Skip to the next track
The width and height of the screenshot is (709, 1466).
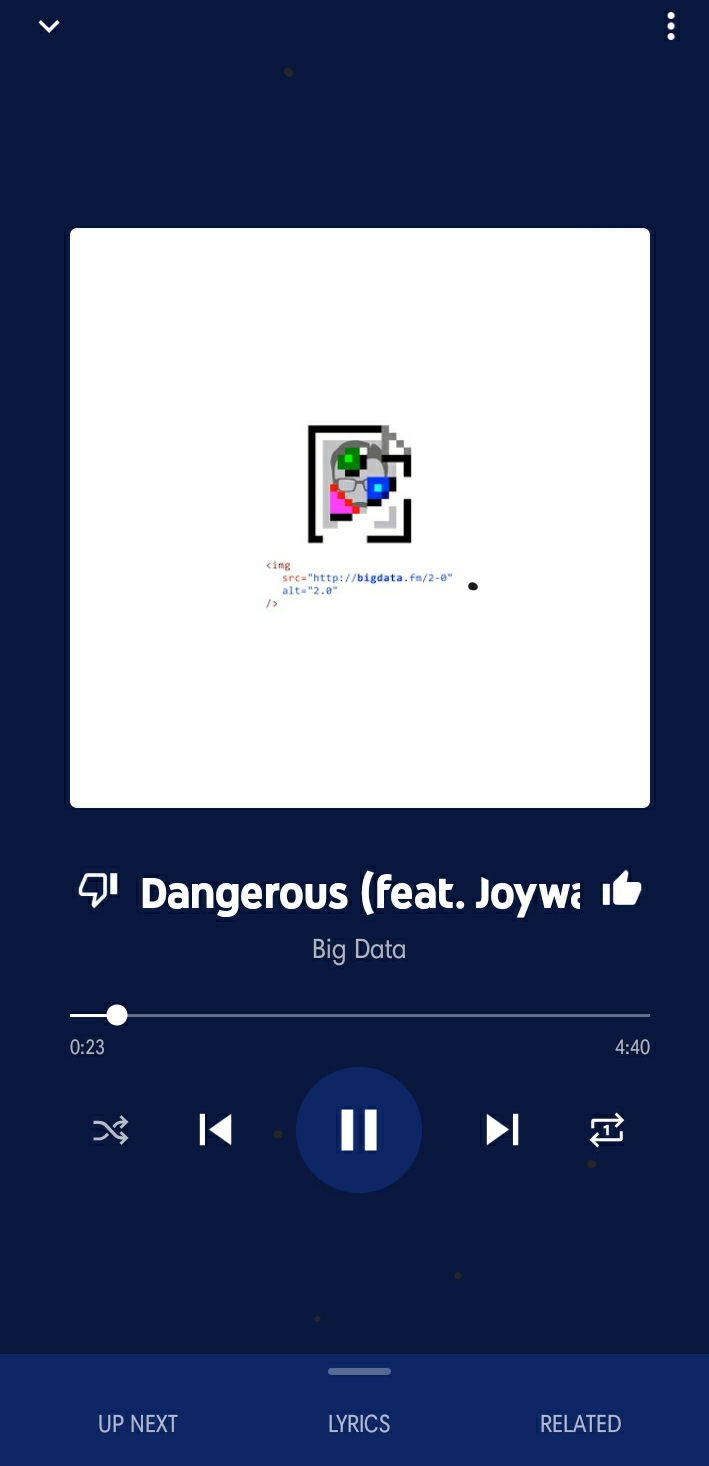point(502,1130)
